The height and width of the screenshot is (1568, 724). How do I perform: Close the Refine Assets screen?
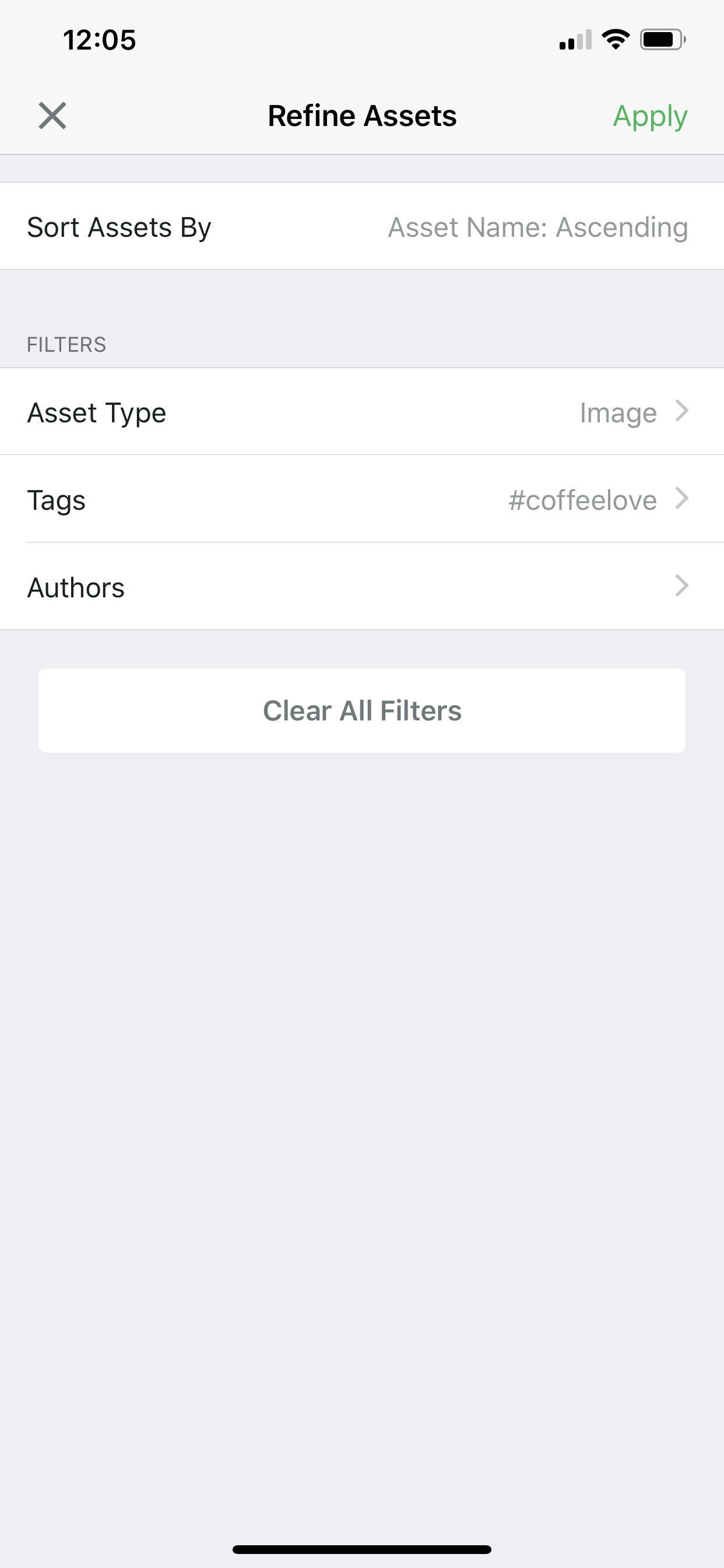point(52,116)
